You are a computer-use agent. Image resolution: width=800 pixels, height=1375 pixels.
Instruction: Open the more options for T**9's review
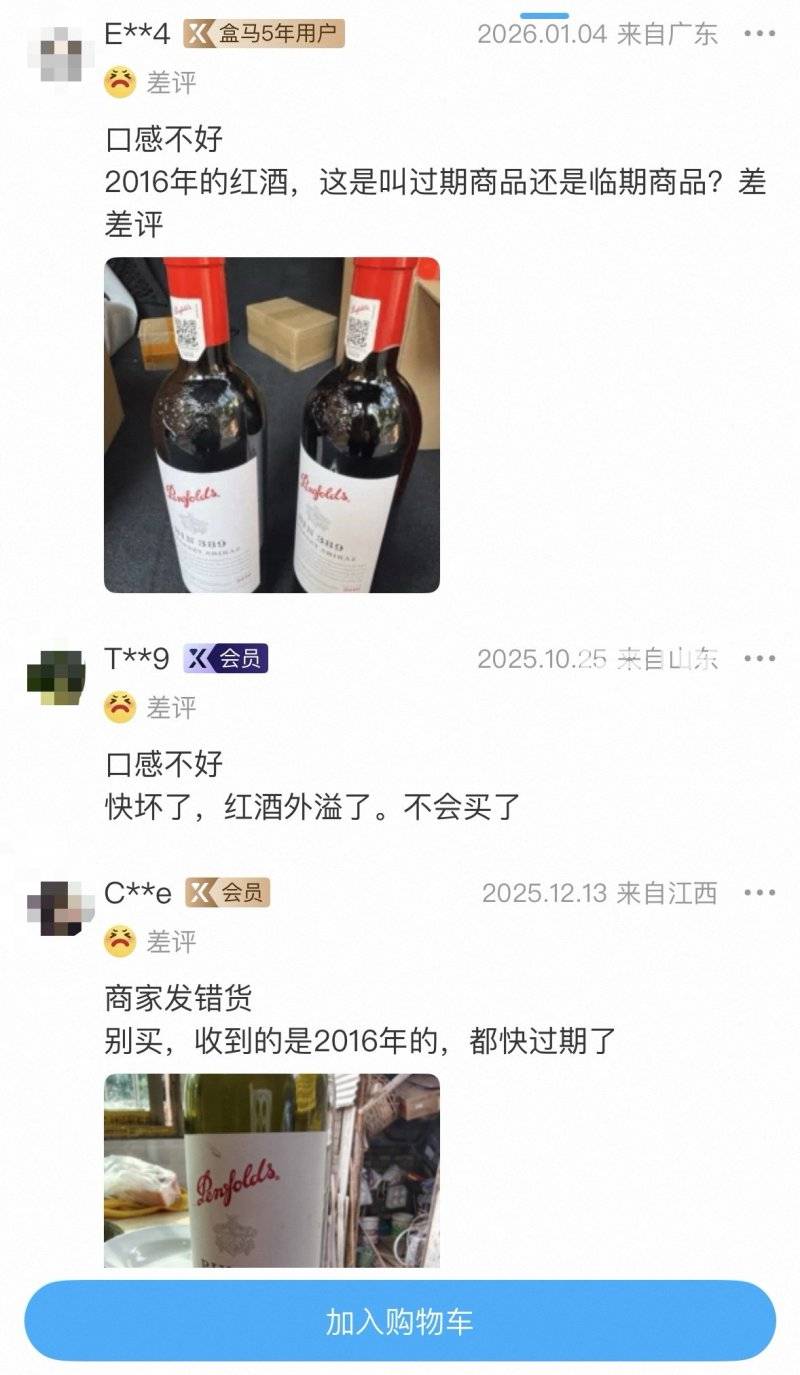click(759, 659)
